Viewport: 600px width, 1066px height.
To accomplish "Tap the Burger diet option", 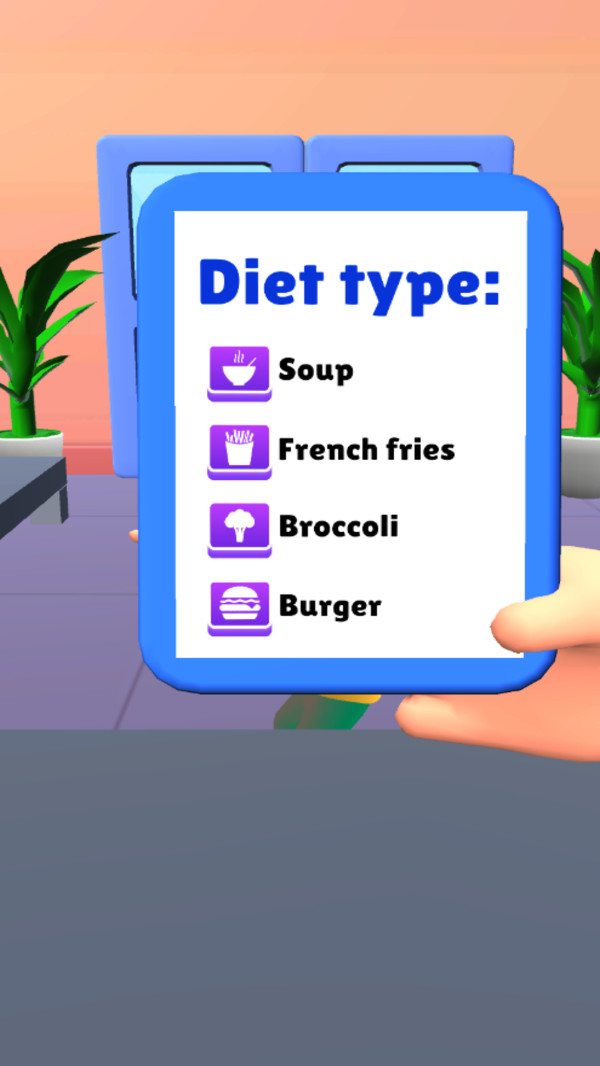I will pos(294,608).
